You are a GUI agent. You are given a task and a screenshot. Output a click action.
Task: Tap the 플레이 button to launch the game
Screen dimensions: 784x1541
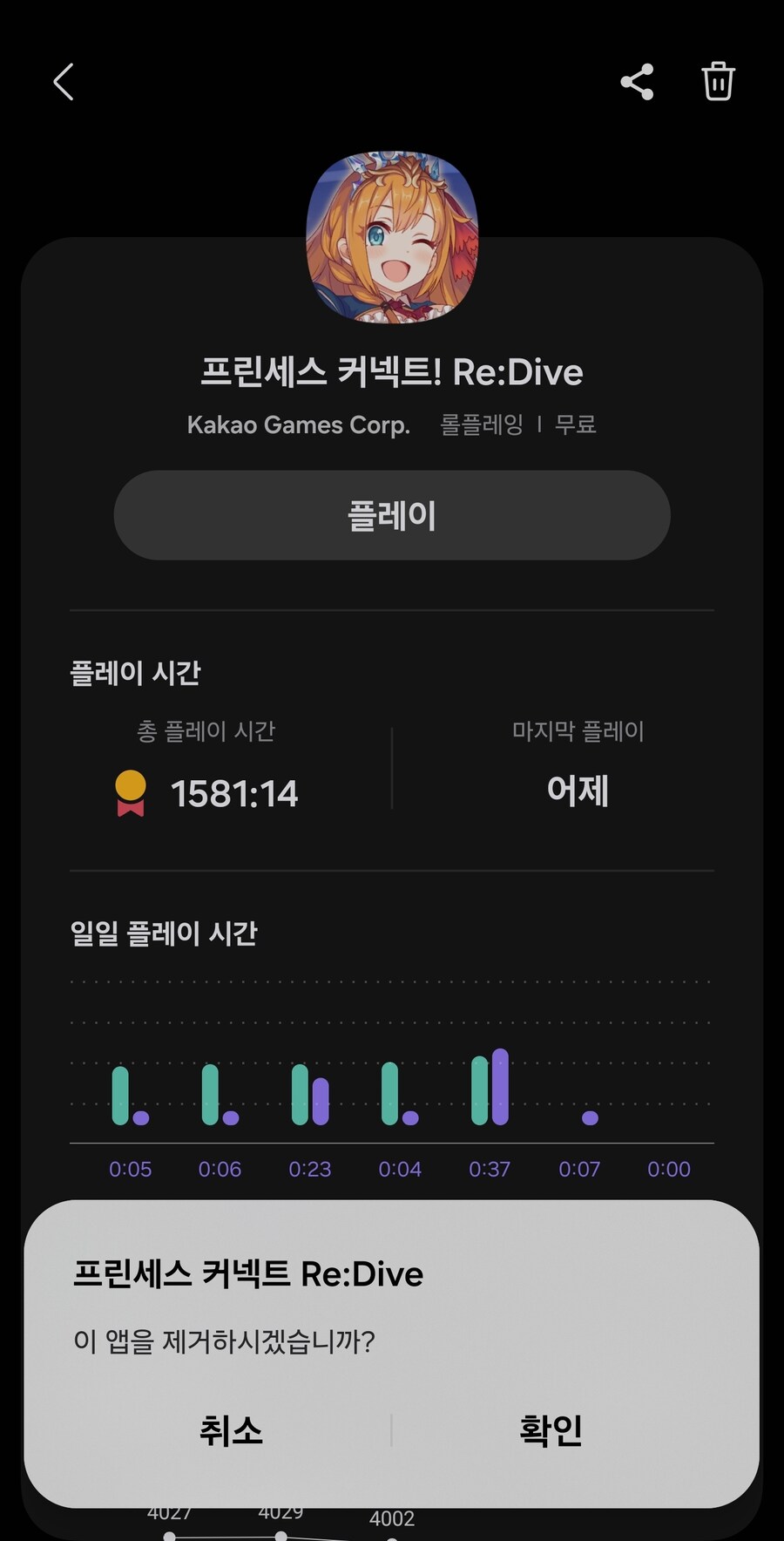(392, 515)
